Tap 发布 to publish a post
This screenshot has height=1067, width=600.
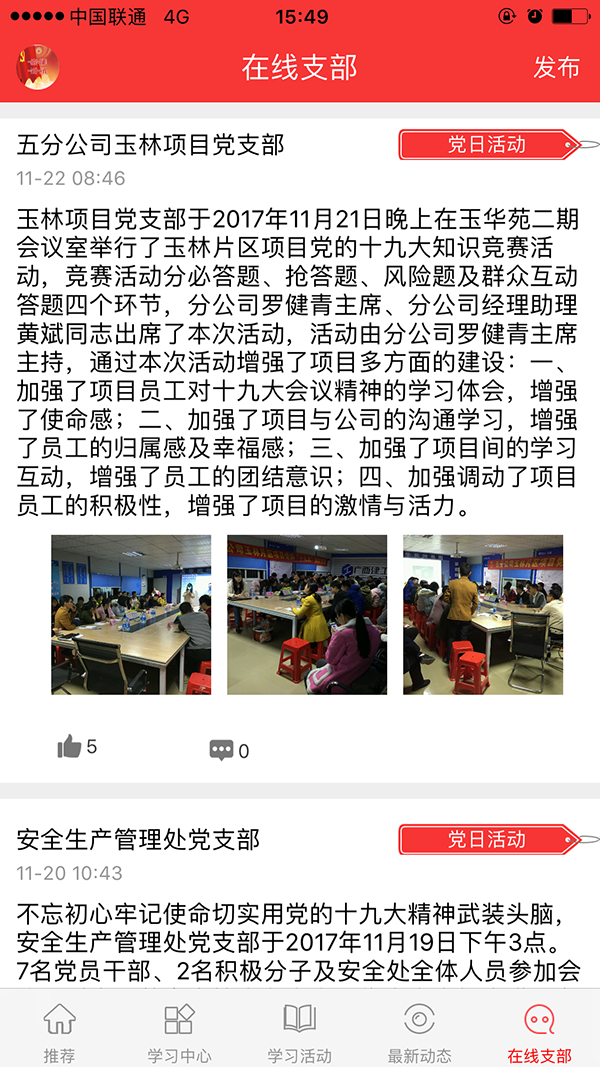coord(556,67)
